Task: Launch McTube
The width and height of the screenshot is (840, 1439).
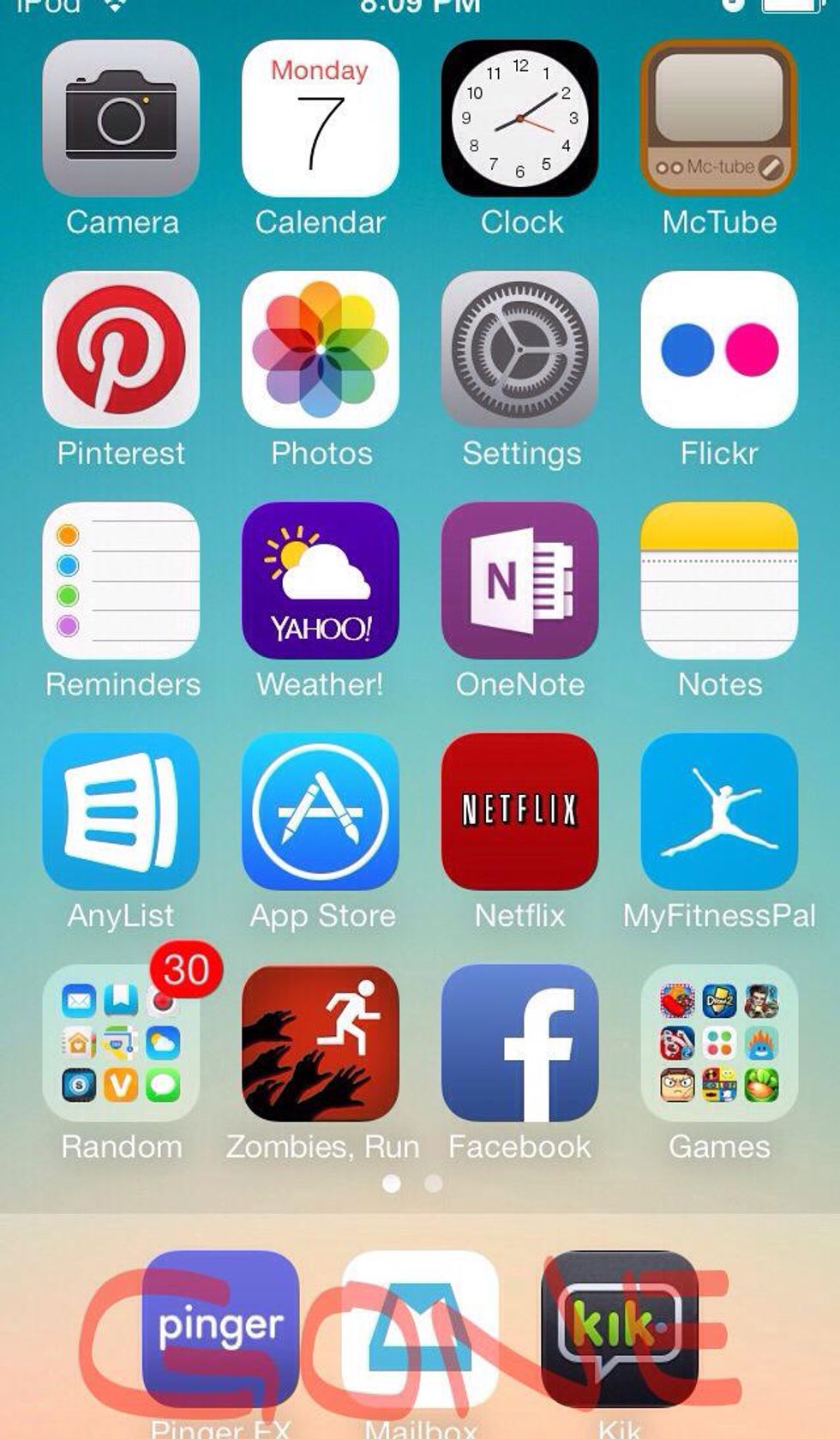Action: point(719,118)
